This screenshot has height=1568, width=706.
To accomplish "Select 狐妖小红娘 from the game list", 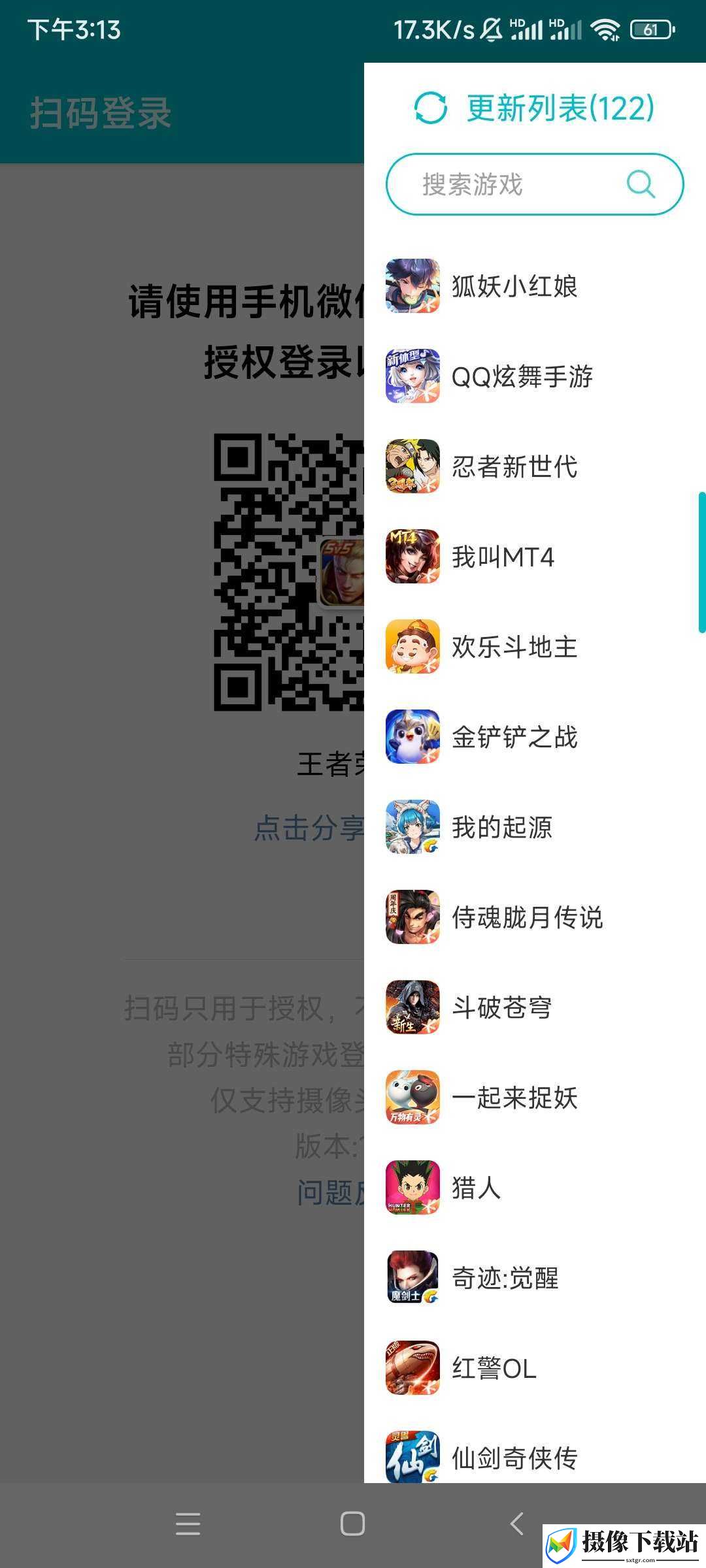I will [535, 286].
